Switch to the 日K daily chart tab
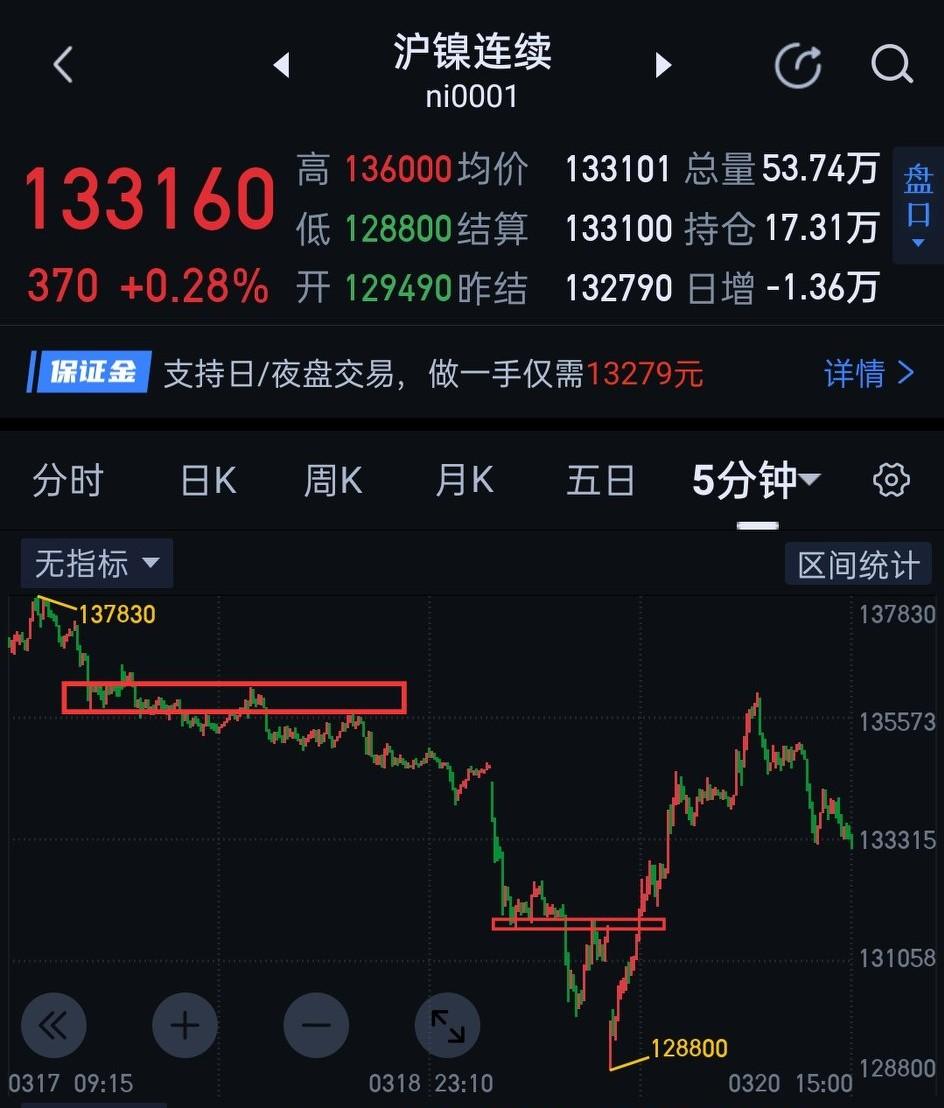The image size is (944, 1108). pyautogui.click(x=206, y=480)
